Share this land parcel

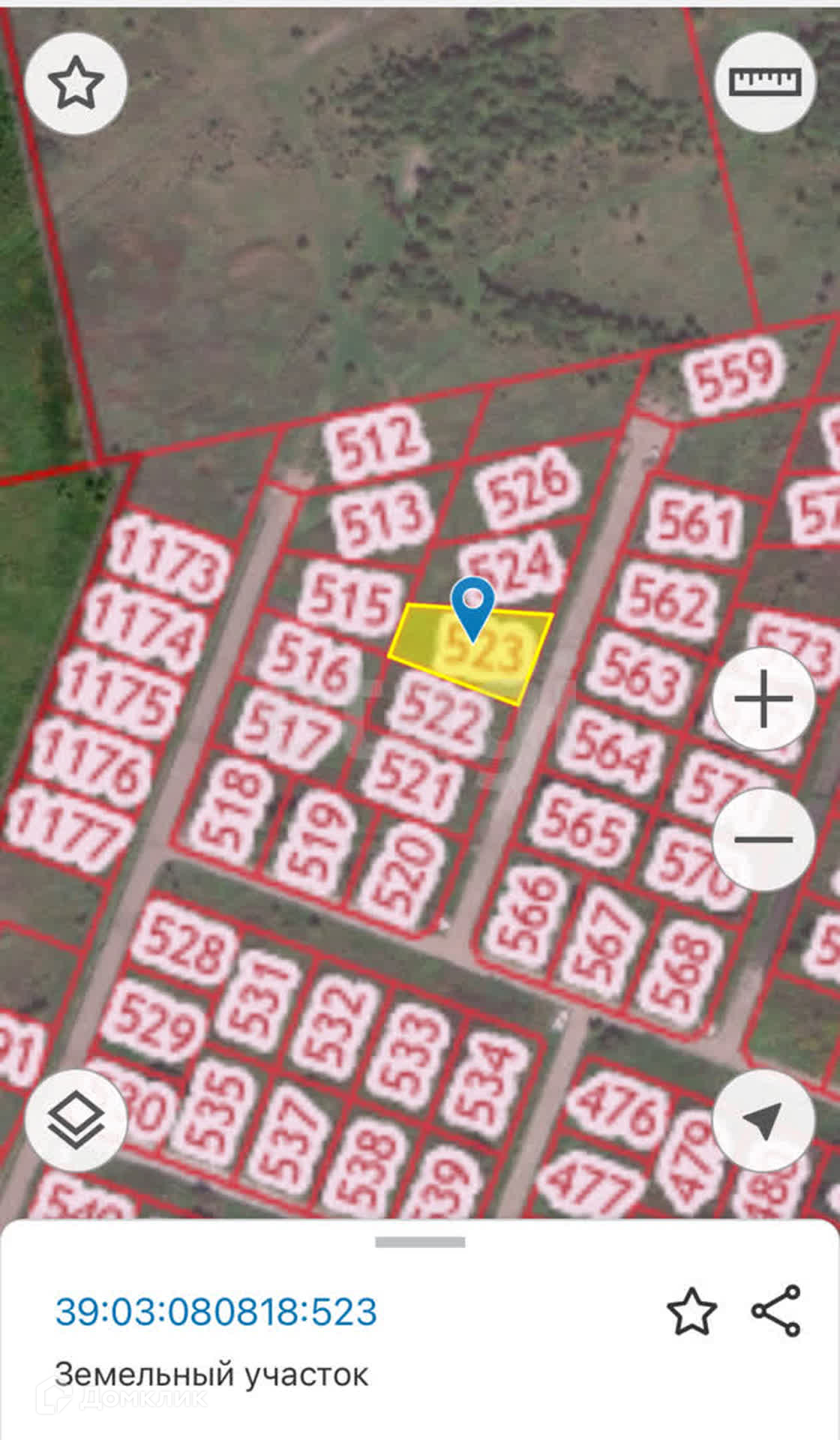pyautogui.click(x=776, y=1310)
